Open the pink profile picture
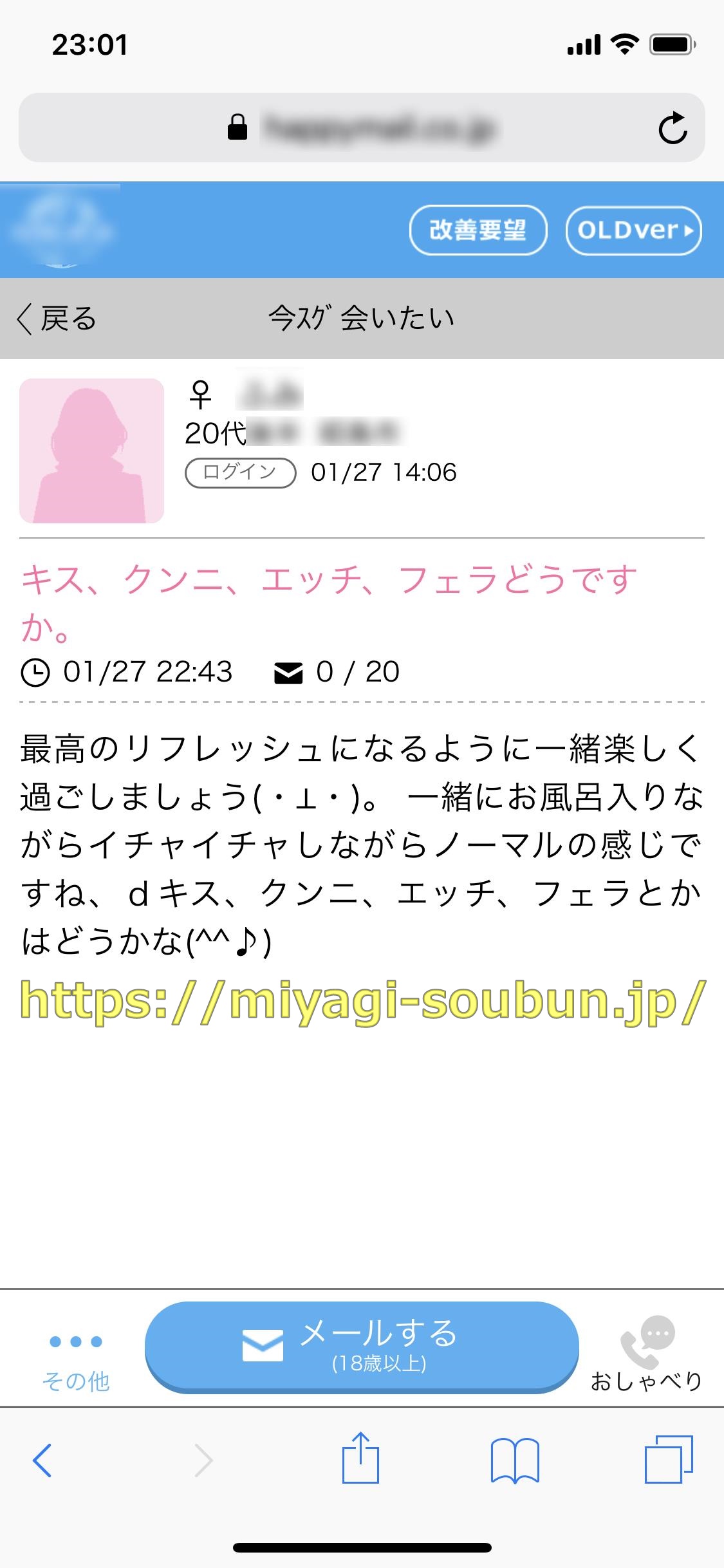The image size is (724, 1568). coord(91,451)
